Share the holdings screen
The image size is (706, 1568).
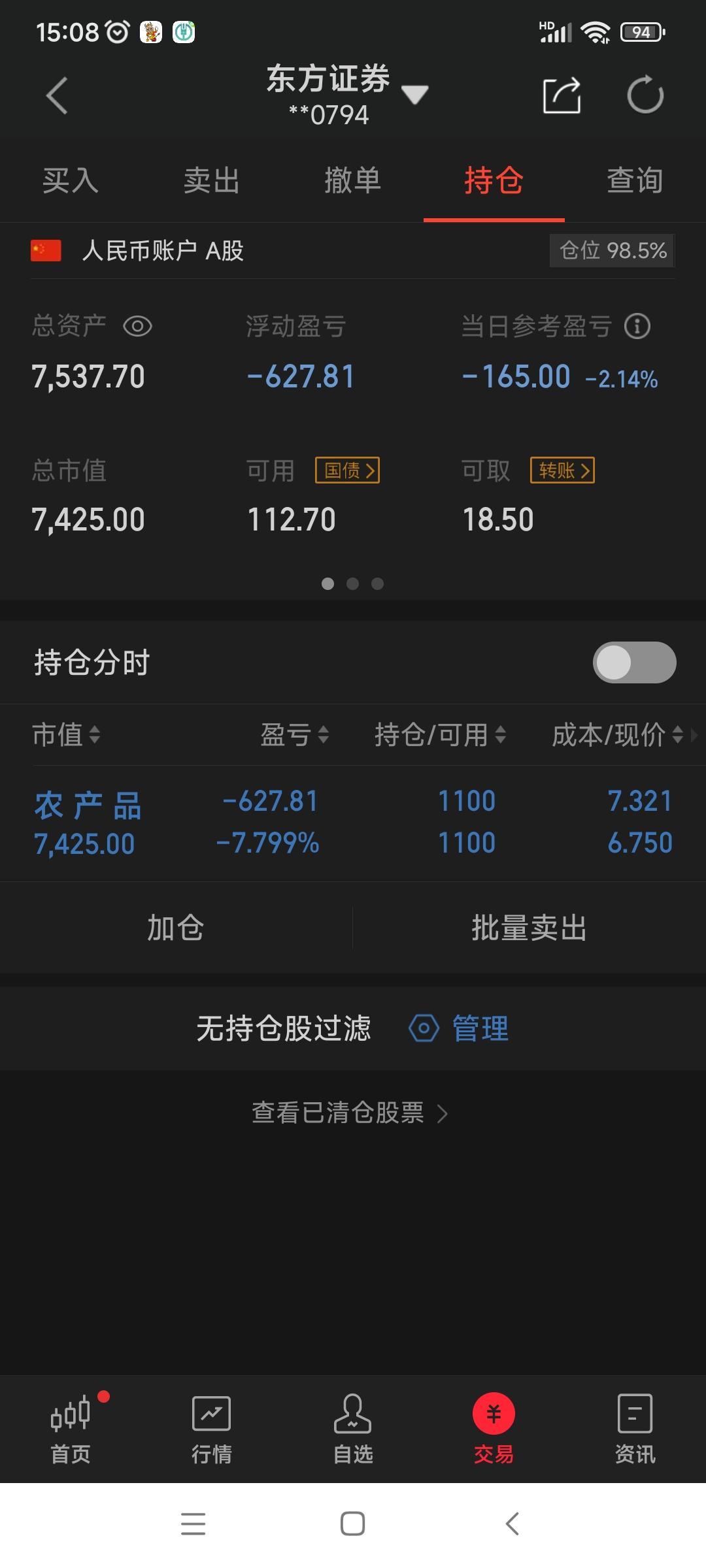562,95
